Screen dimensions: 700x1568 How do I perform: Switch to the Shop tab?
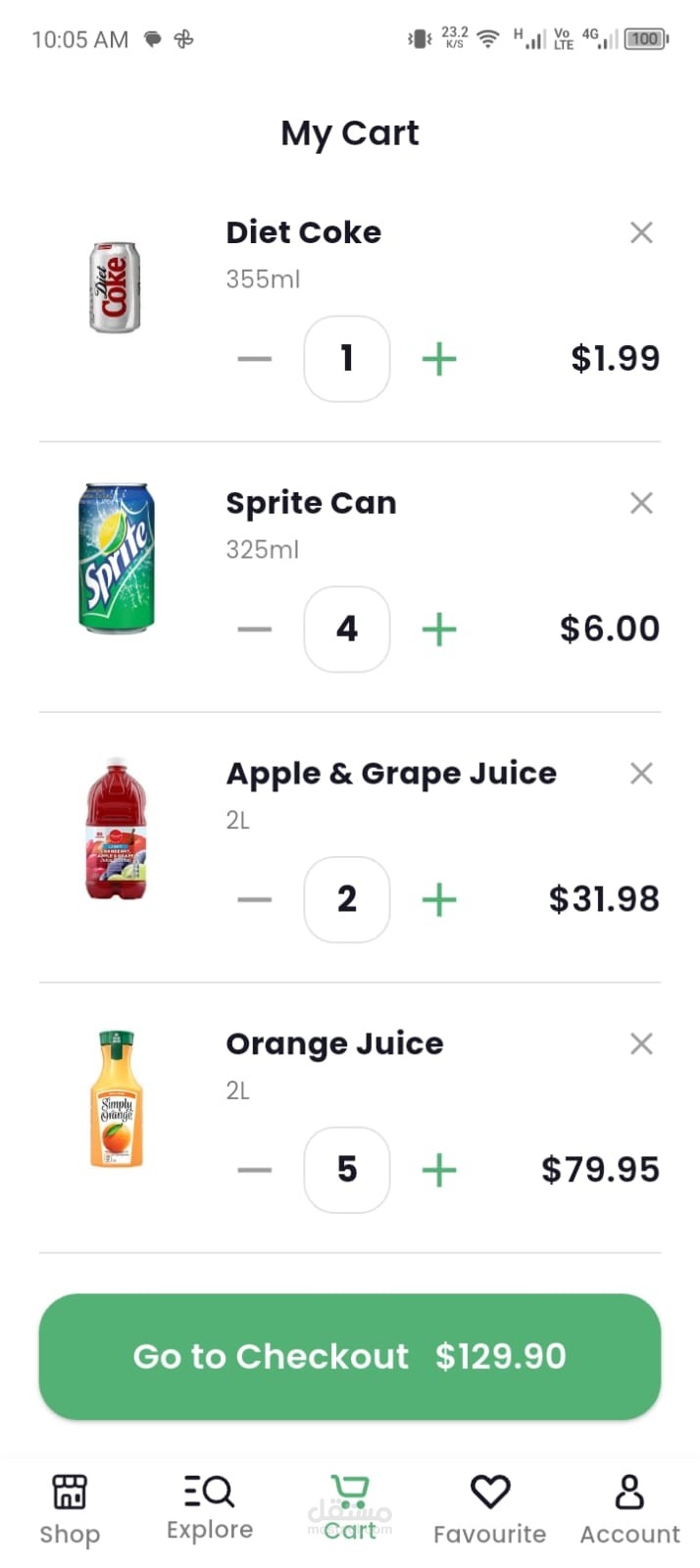[x=70, y=1508]
